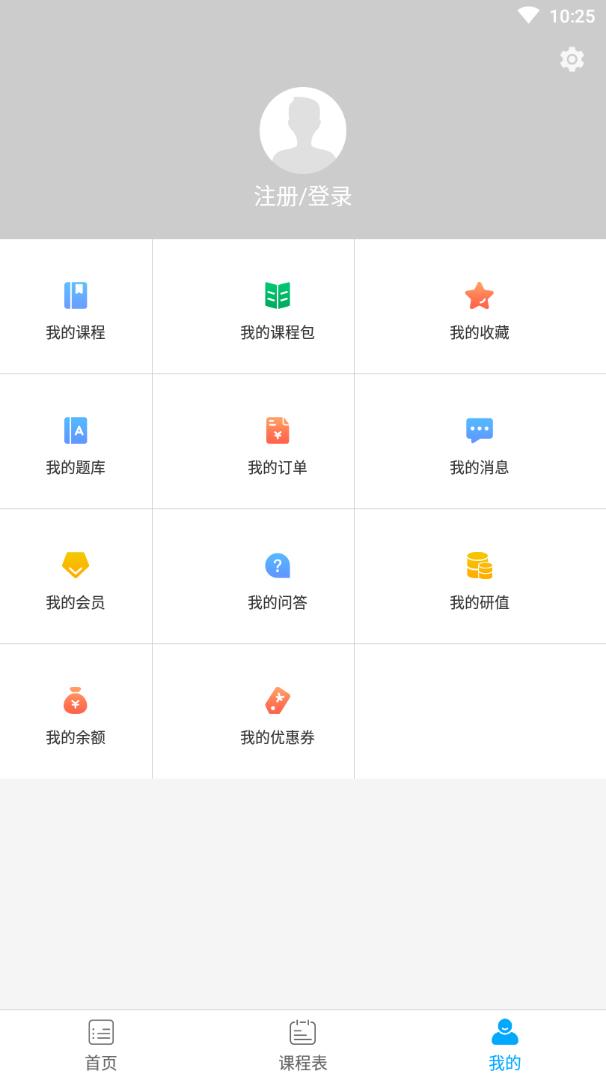The image size is (606, 1080).
Task: Check 我的订单 orders
Action: pos(277,443)
